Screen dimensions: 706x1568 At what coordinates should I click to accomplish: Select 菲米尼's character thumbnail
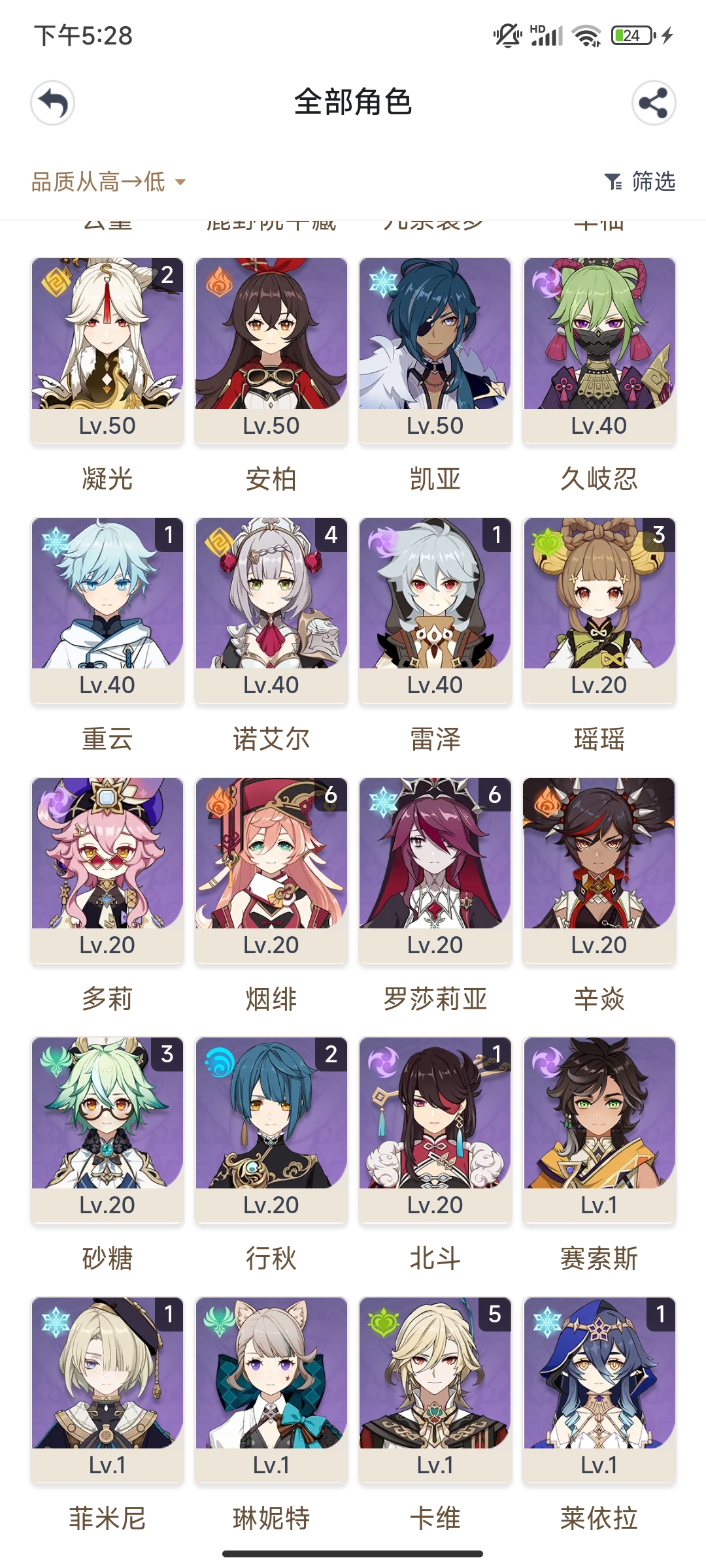point(109,1379)
